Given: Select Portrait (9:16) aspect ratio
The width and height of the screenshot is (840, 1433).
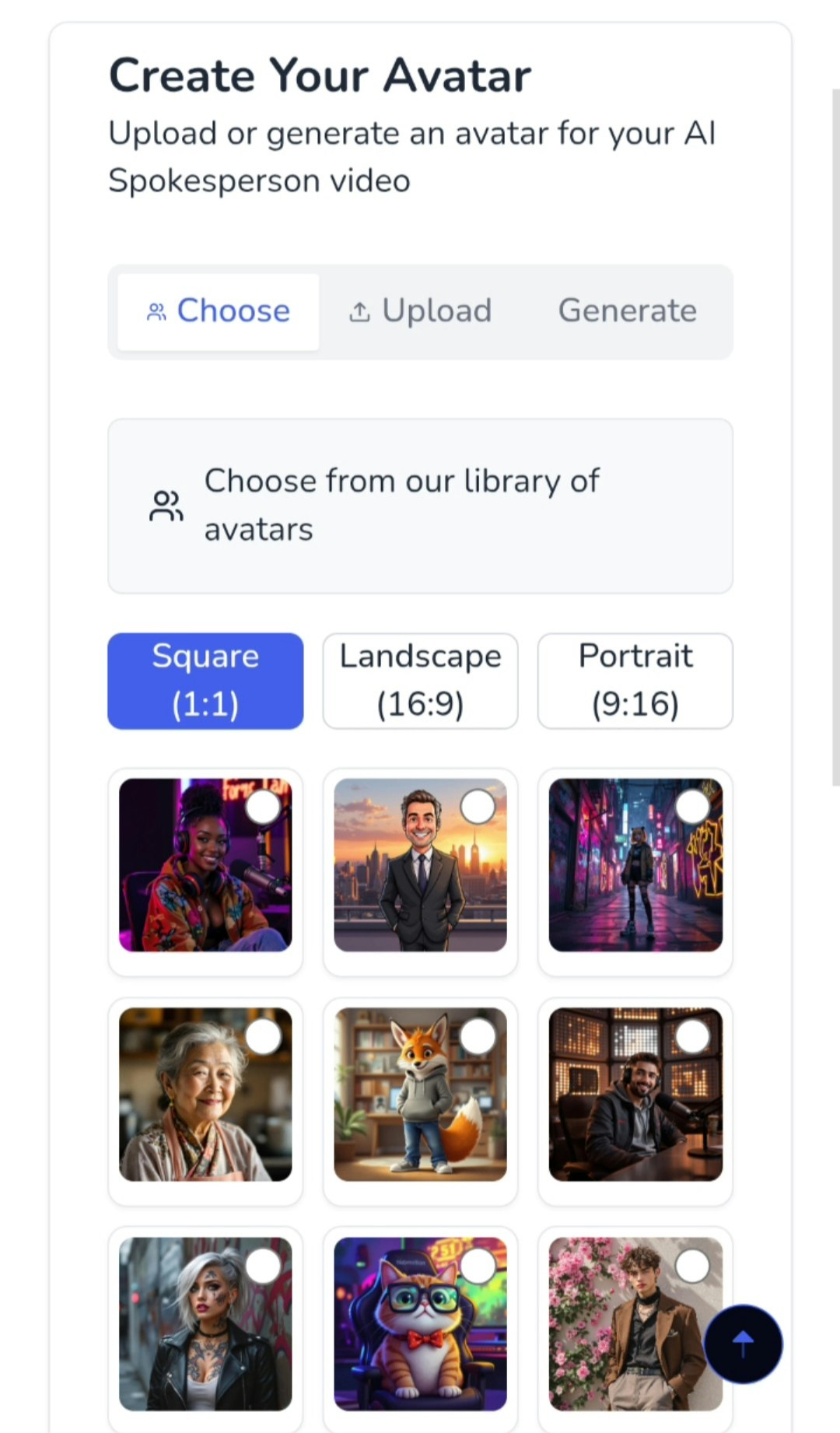Looking at the screenshot, I should (x=635, y=681).
